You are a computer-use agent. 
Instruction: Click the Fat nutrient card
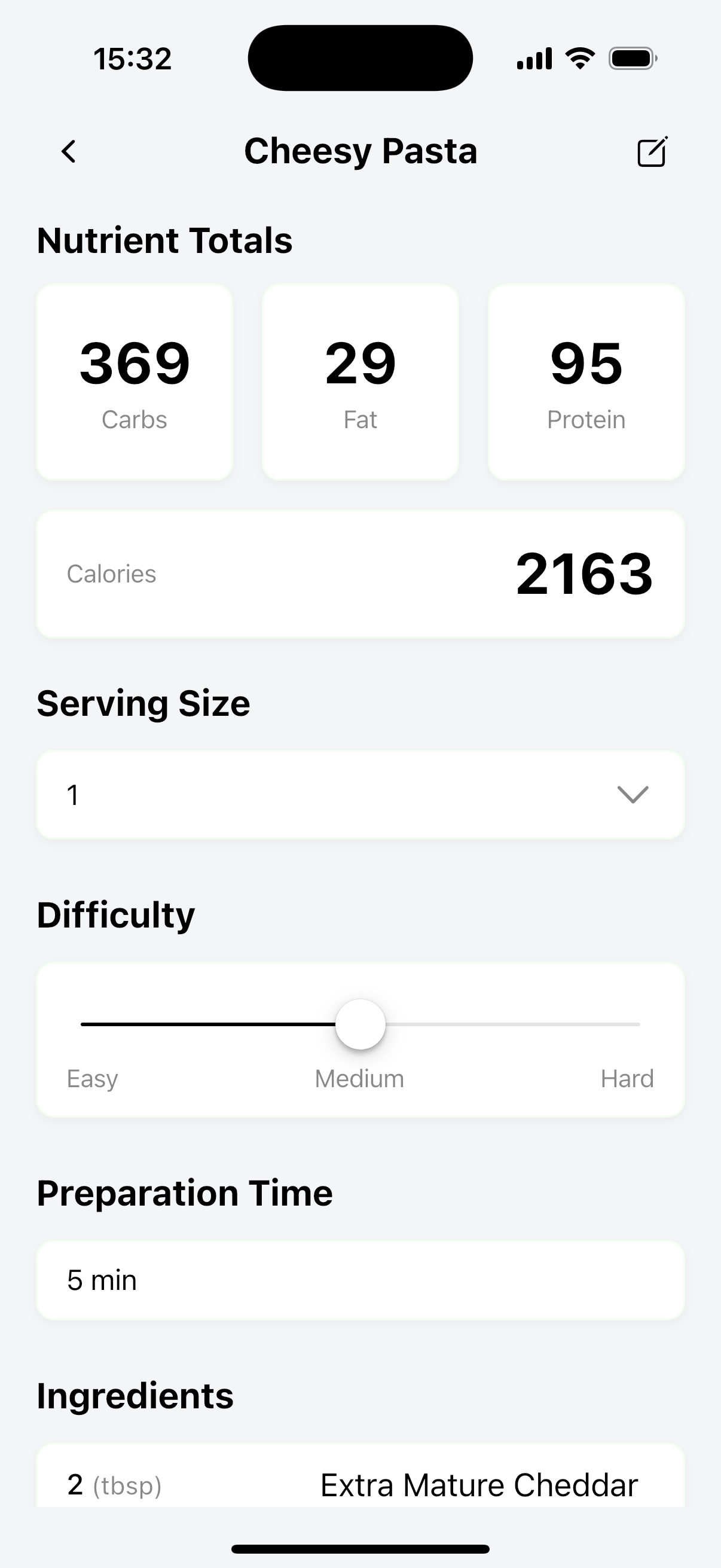click(360, 380)
